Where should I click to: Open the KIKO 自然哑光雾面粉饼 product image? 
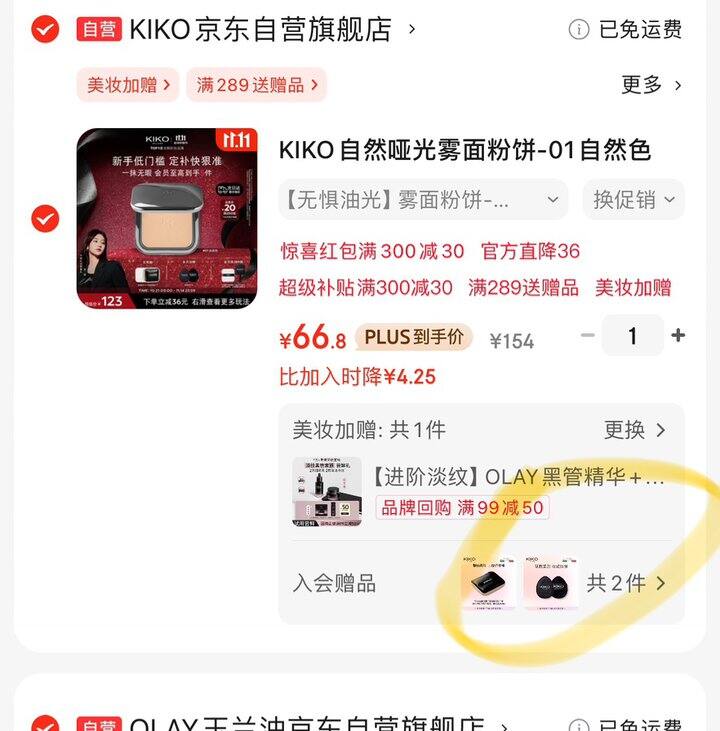pos(167,218)
